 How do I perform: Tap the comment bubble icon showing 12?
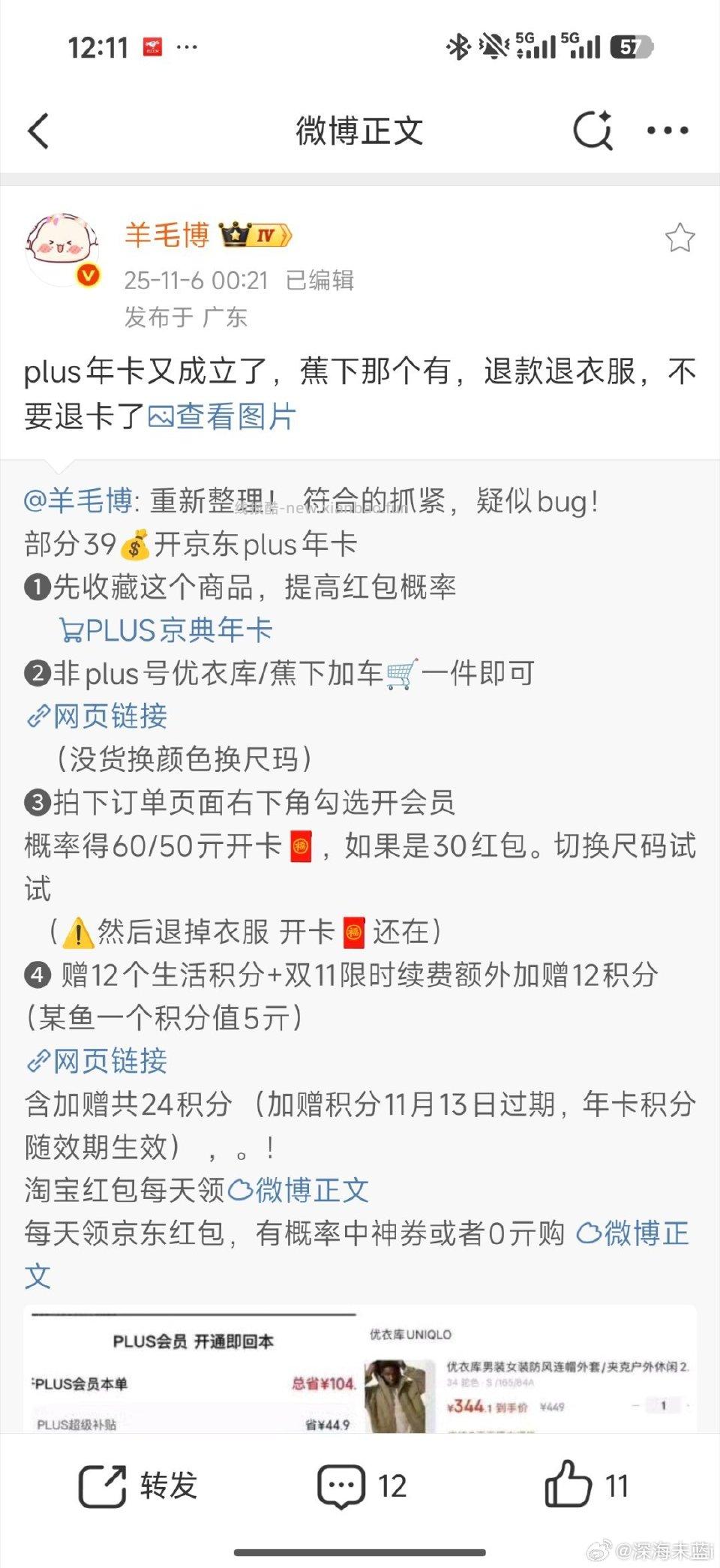[341, 1484]
